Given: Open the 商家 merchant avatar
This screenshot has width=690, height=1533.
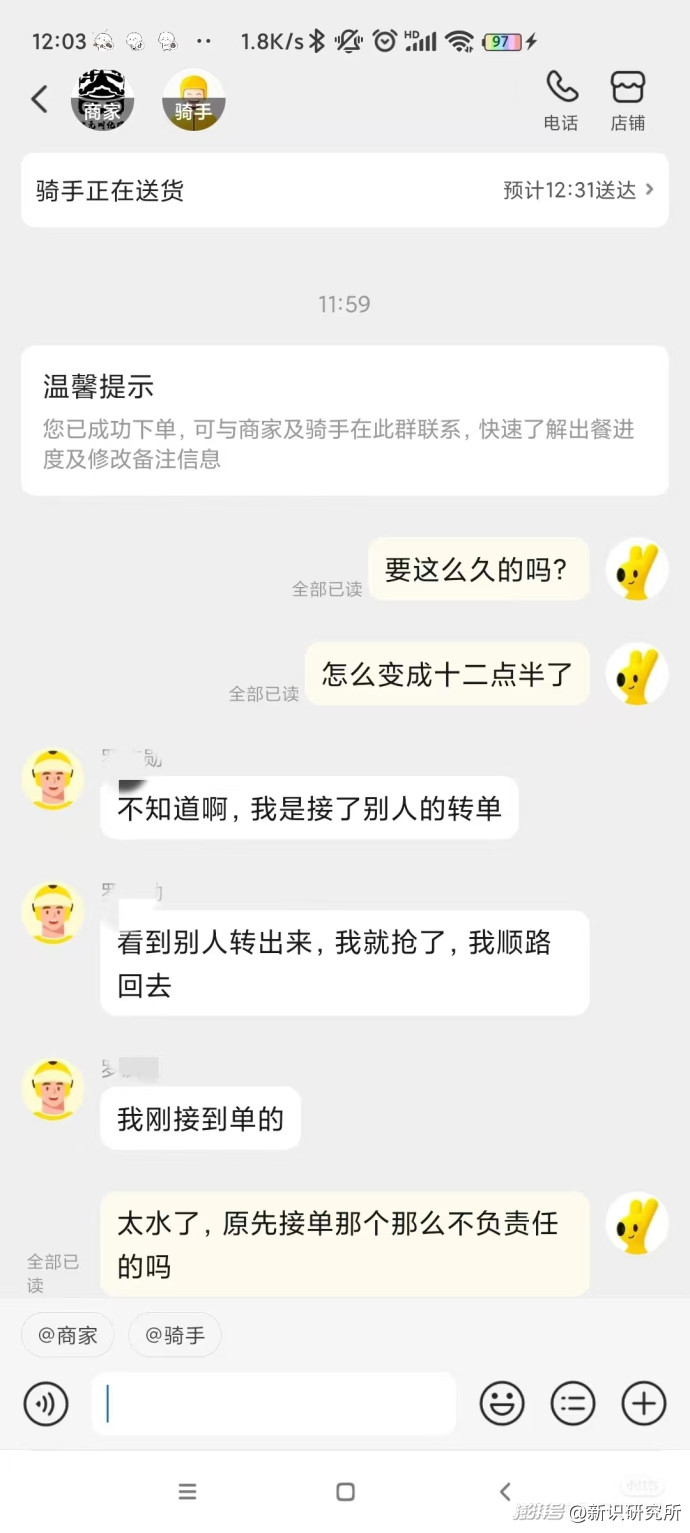Looking at the screenshot, I should click(x=102, y=99).
